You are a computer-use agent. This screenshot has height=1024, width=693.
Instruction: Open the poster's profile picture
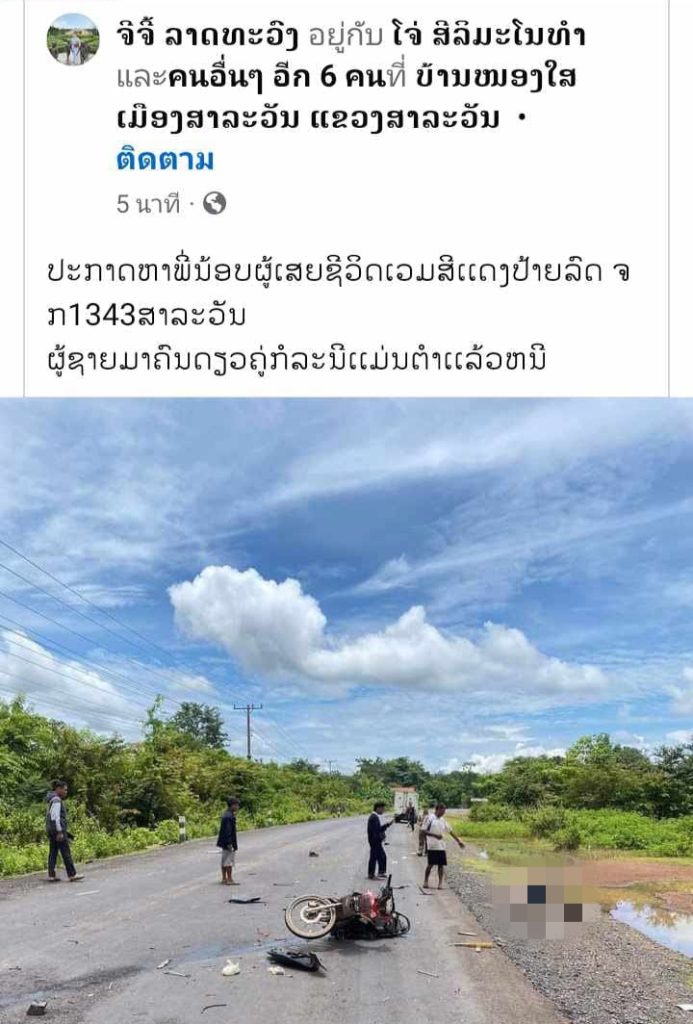pyautogui.click(x=73, y=40)
